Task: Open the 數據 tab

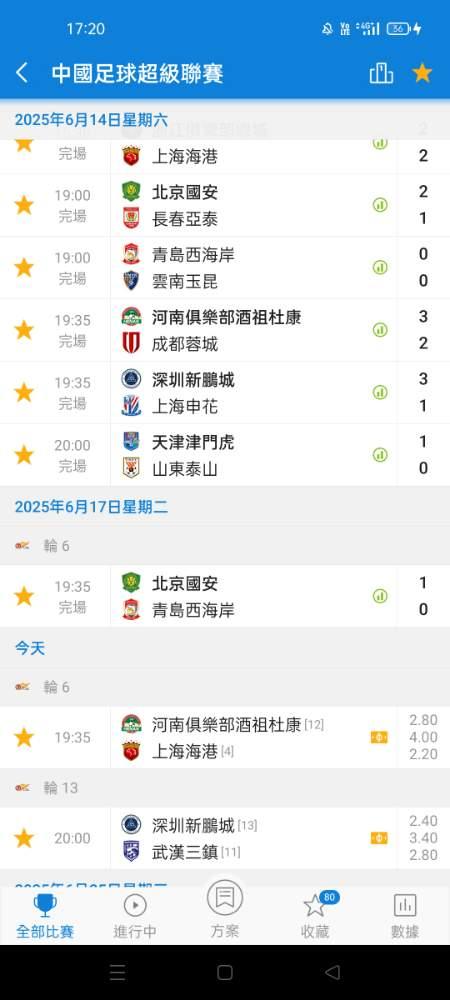Action: tap(405, 916)
